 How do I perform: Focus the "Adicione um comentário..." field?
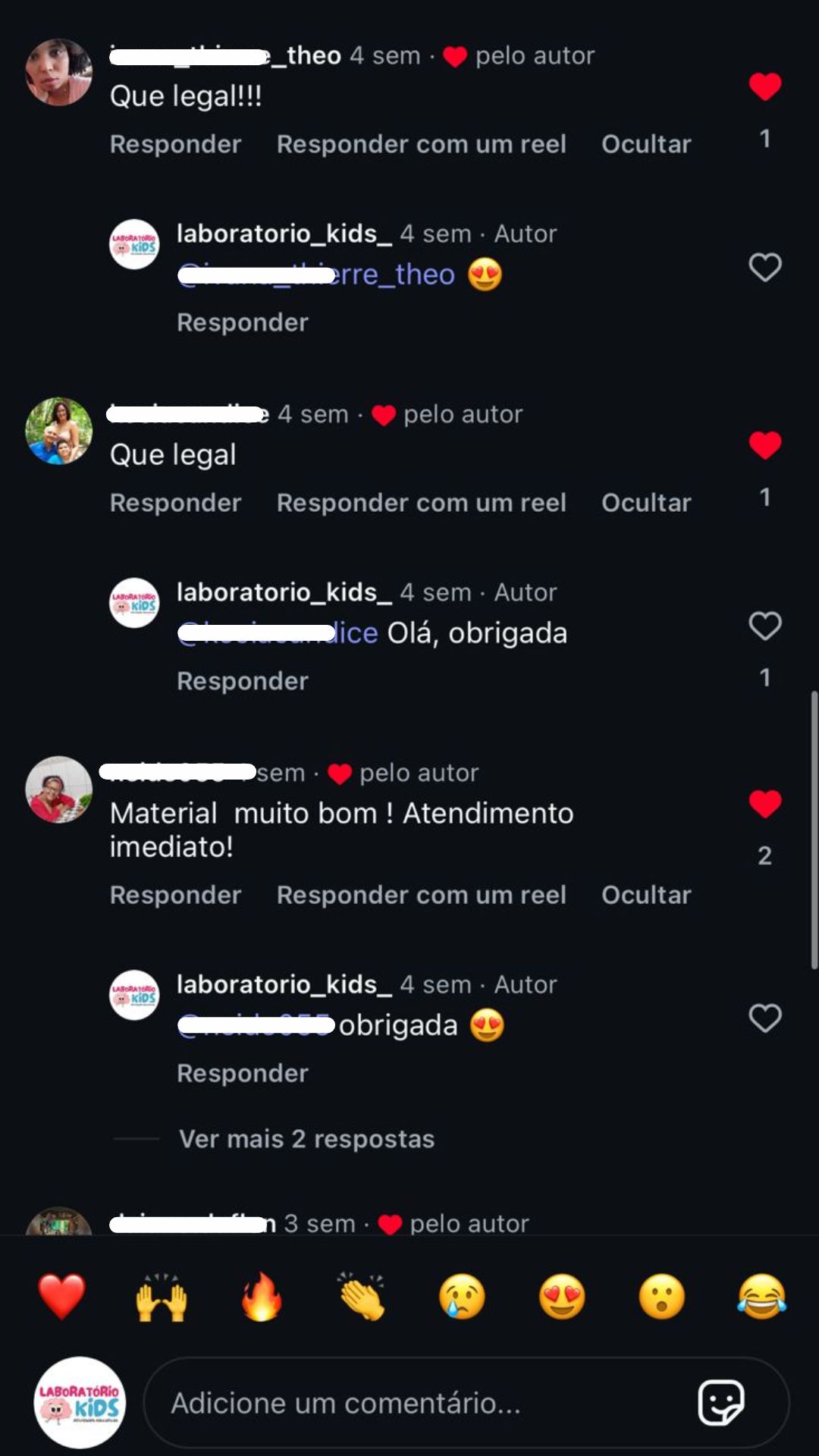tap(409, 1403)
